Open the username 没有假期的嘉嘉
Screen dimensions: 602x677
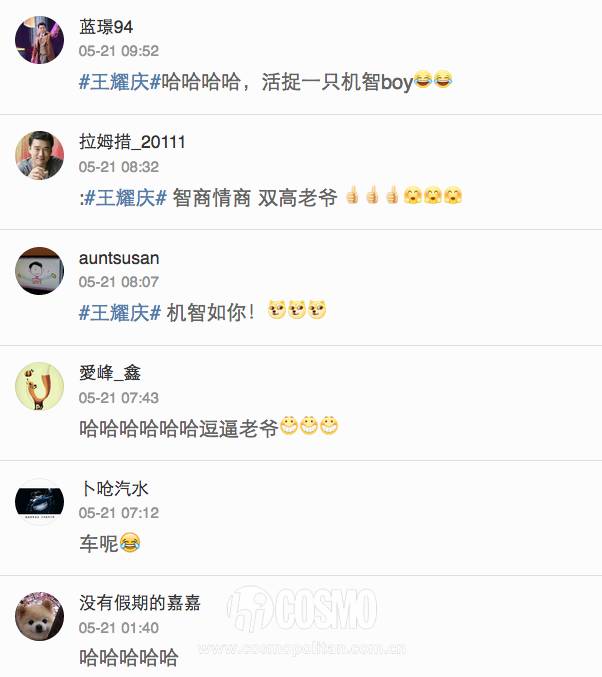(x=140, y=603)
